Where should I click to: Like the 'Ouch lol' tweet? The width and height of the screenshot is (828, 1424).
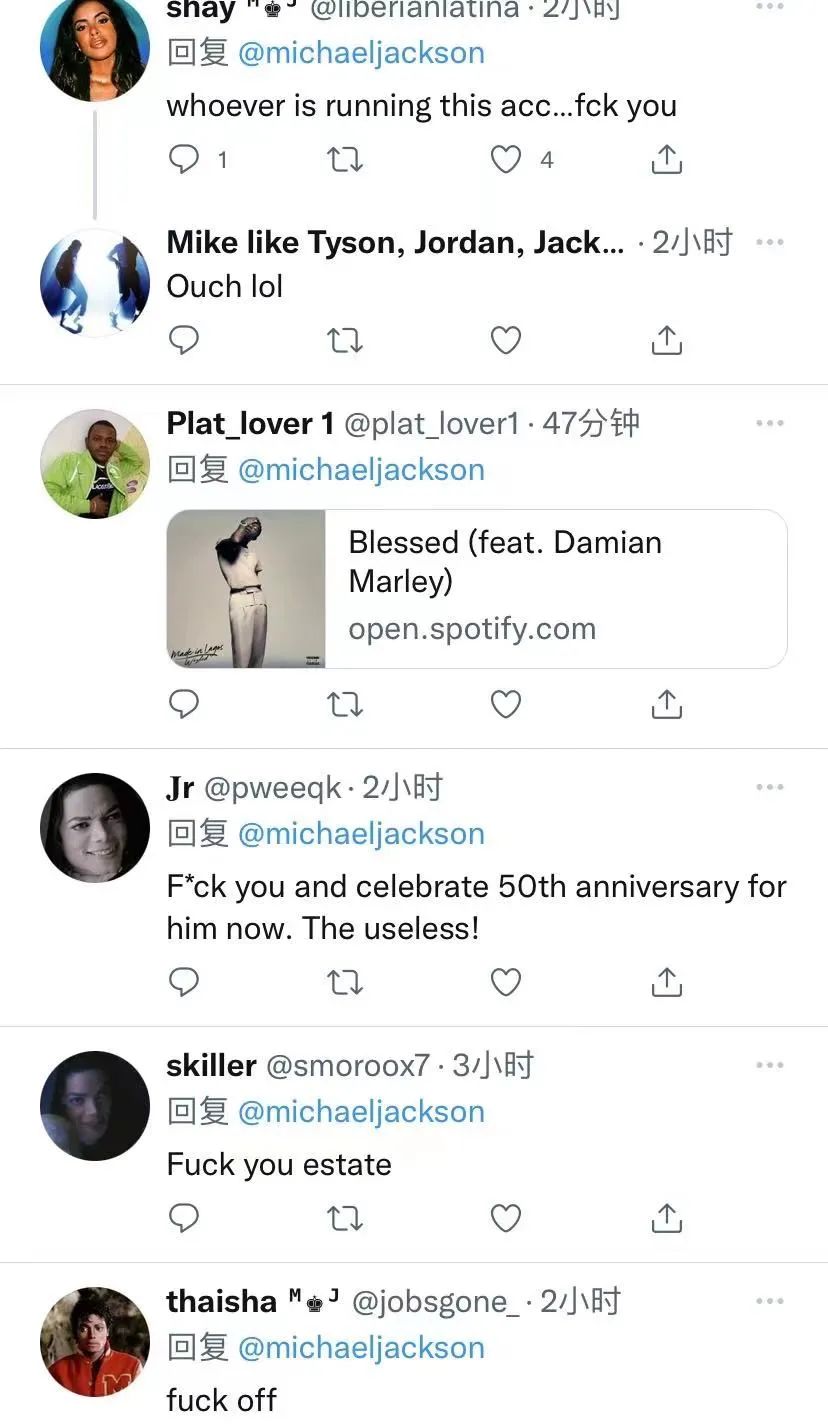tap(506, 341)
